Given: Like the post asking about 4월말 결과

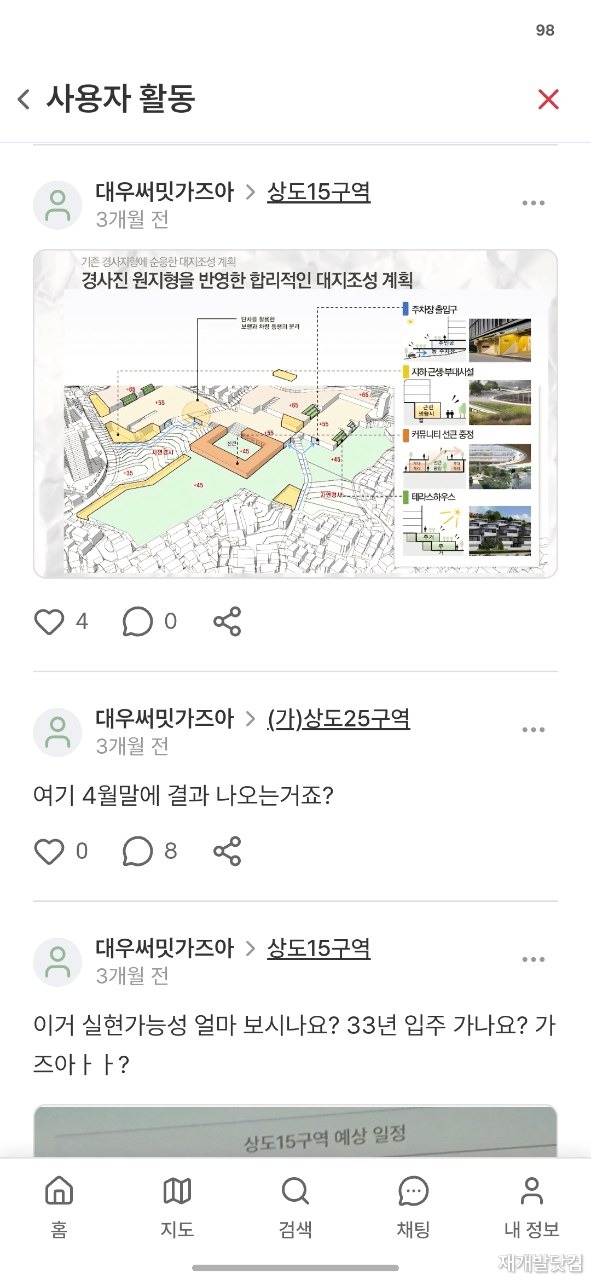Looking at the screenshot, I should point(49,852).
